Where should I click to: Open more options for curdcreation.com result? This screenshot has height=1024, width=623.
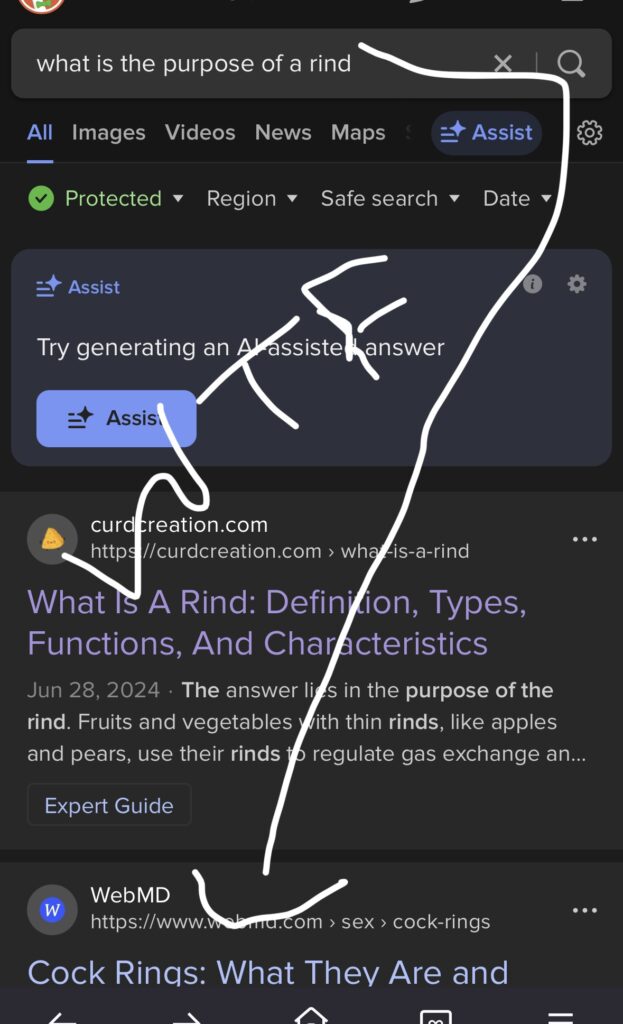[x=584, y=539]
